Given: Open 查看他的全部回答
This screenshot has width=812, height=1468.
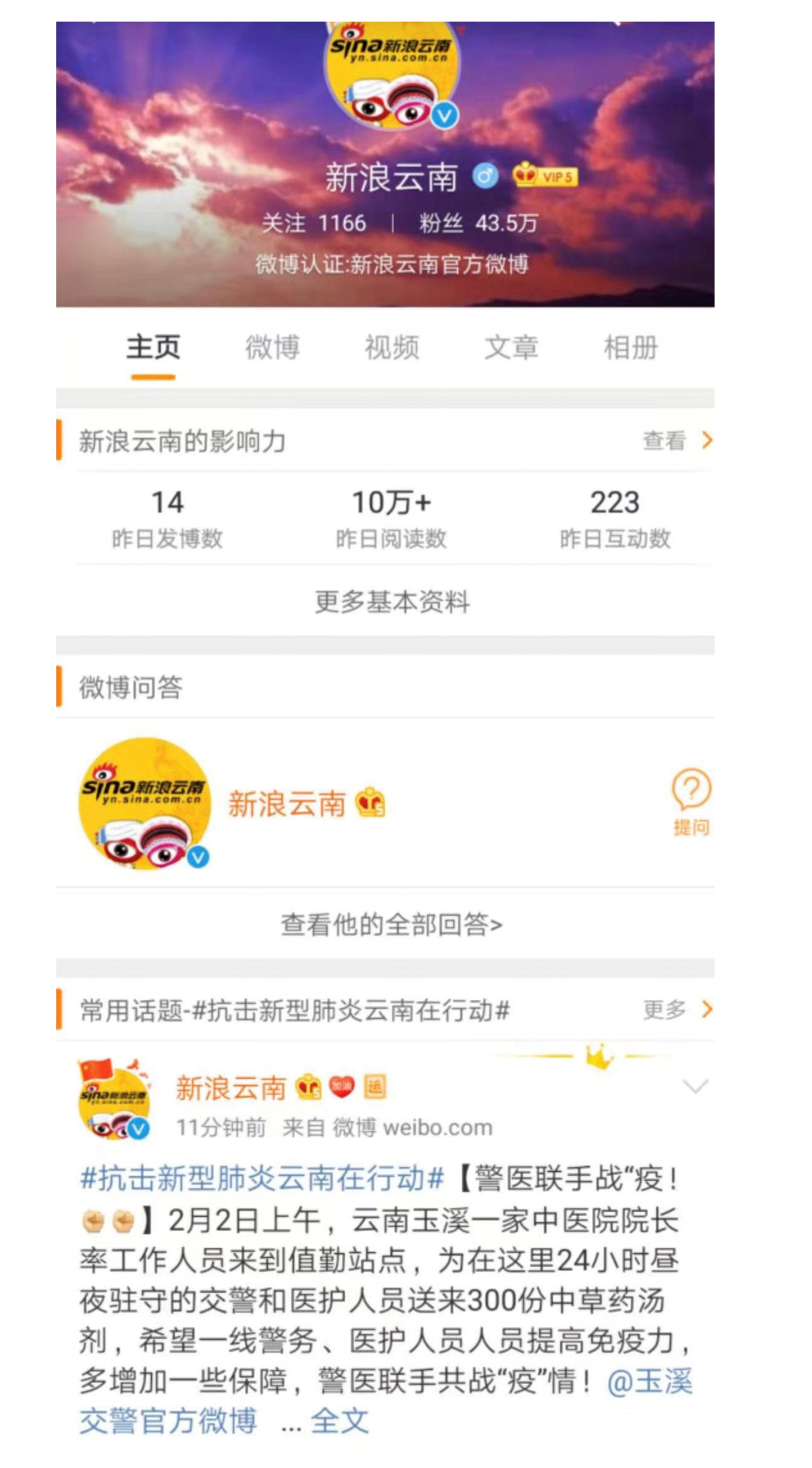Looking at the screenshot, I should [391, 924].
